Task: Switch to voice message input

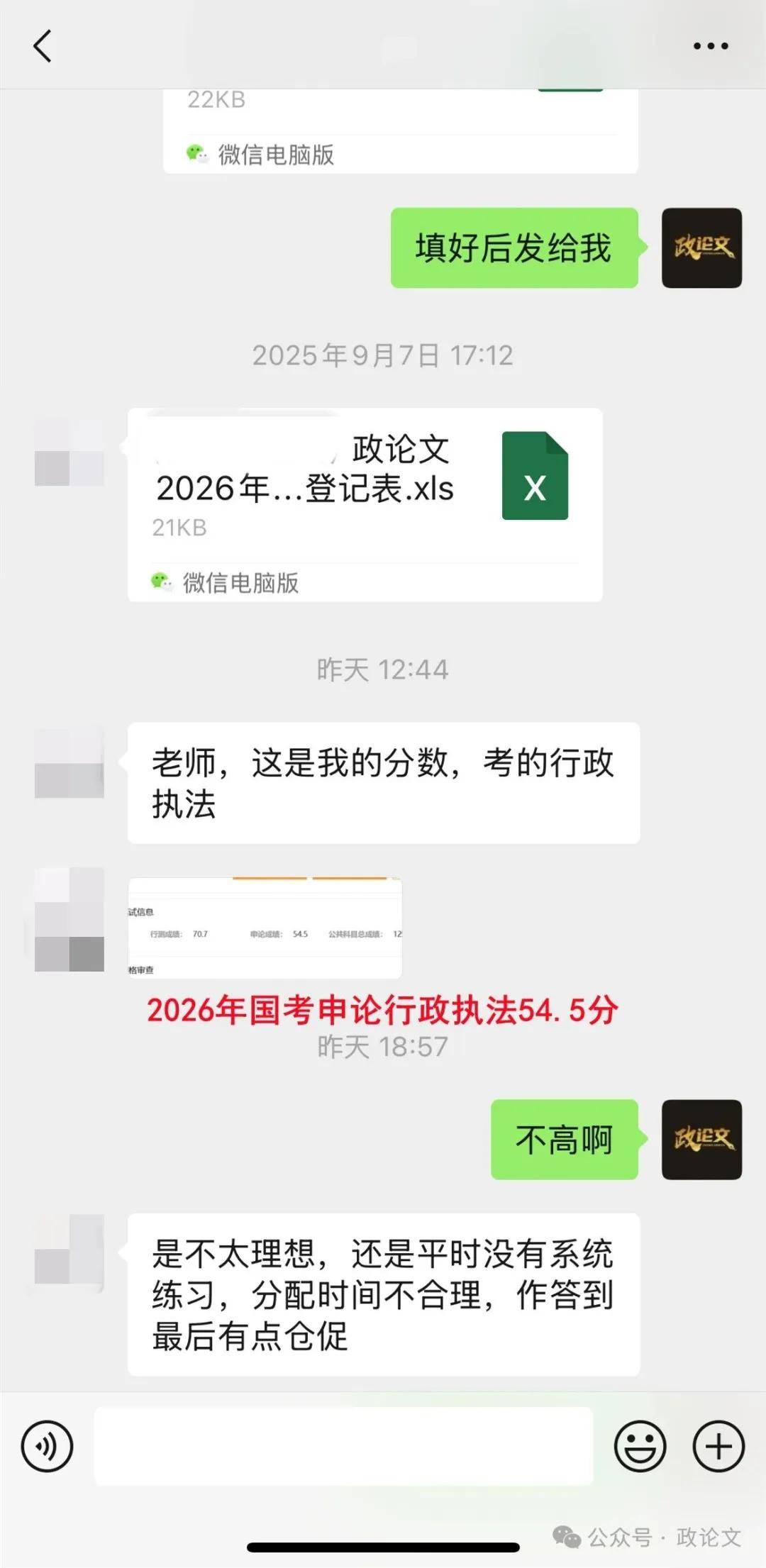Action: click(47, 1446)
